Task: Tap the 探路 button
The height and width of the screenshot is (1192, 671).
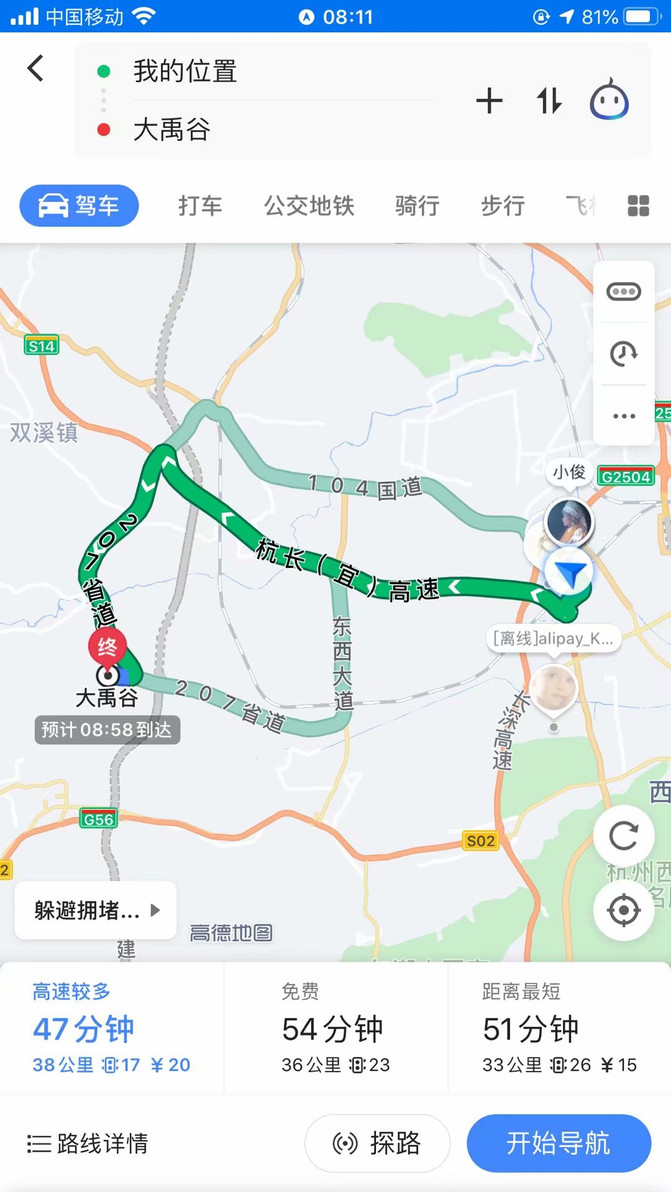Action: point(377,1144)
